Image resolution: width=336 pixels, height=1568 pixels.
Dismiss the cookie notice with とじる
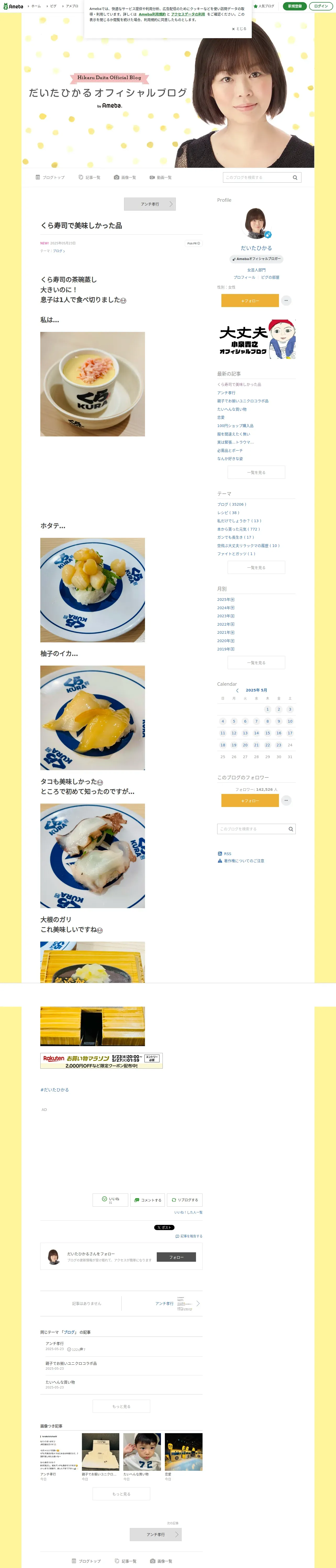click(x=239, y=28)
